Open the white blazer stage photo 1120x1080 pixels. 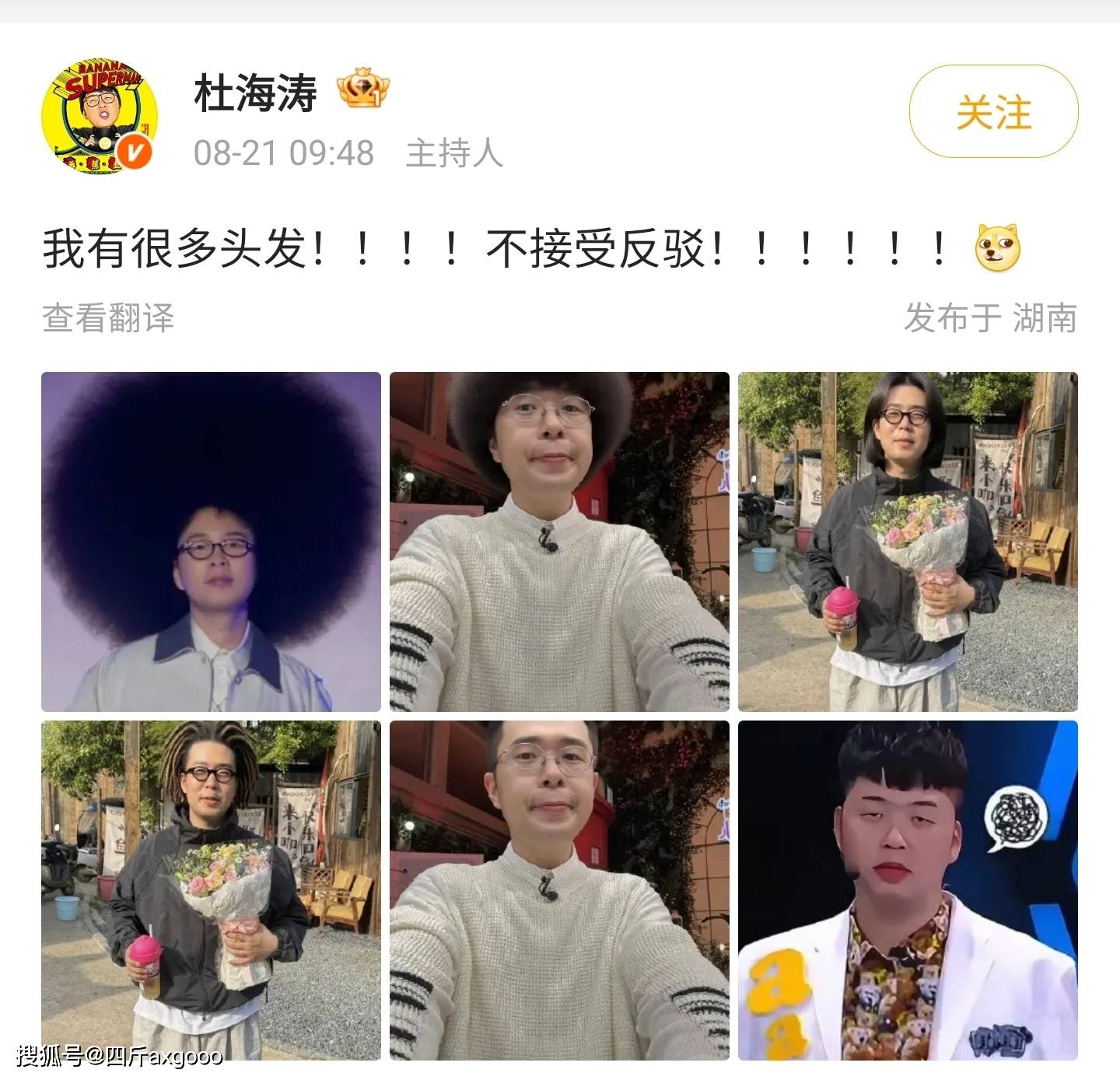908,890
